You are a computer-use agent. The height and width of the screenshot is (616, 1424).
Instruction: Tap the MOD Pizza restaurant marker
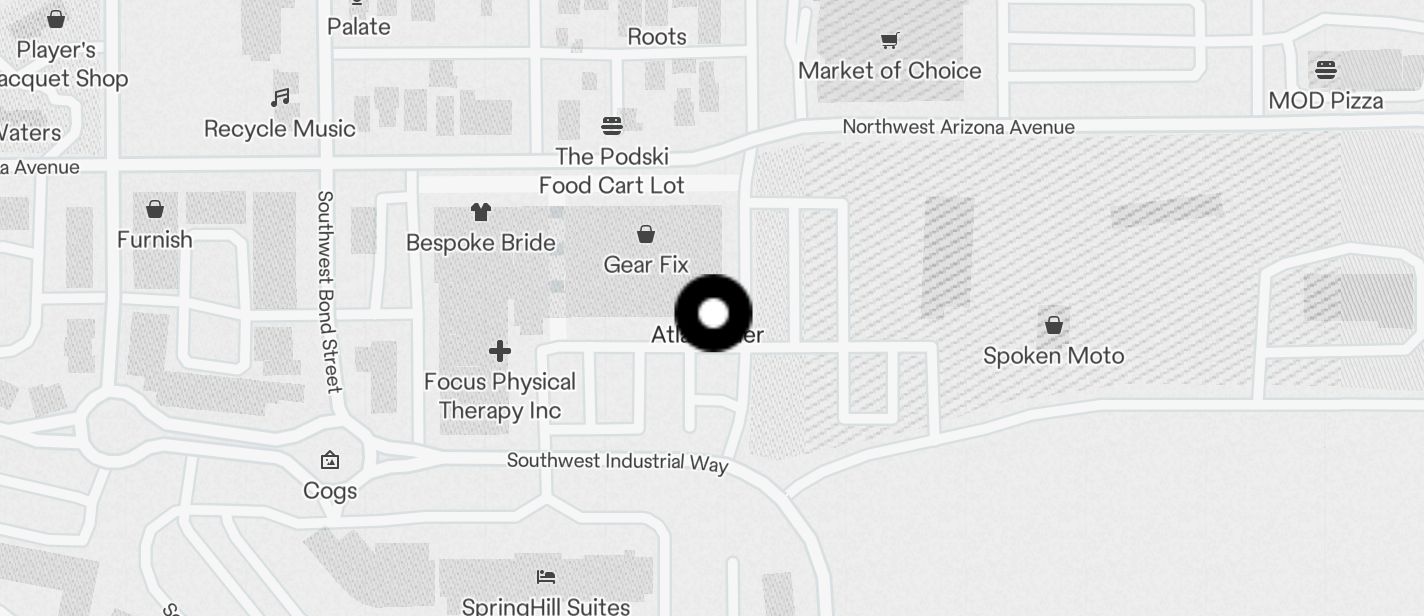(x=1326, y=70)
